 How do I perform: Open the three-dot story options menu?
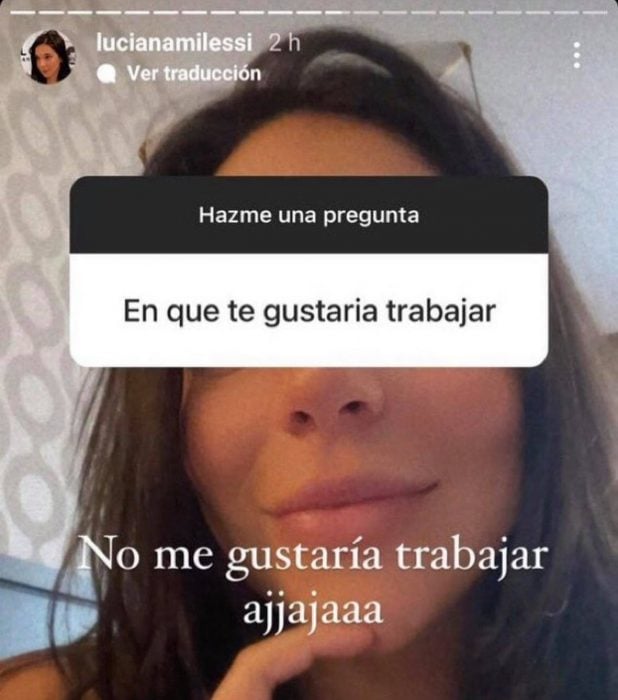point(577,55)
